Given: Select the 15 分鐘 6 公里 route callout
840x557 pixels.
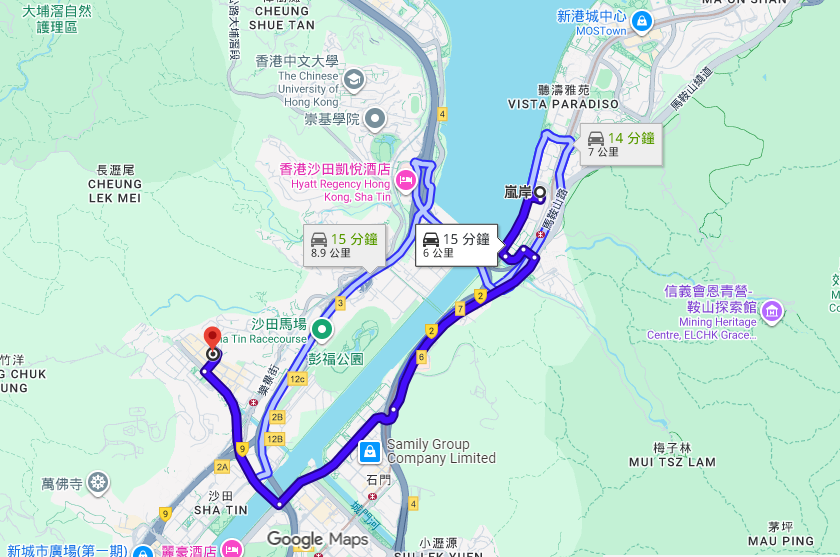Looking at the screenshot, I should click(x=456, y=245).
